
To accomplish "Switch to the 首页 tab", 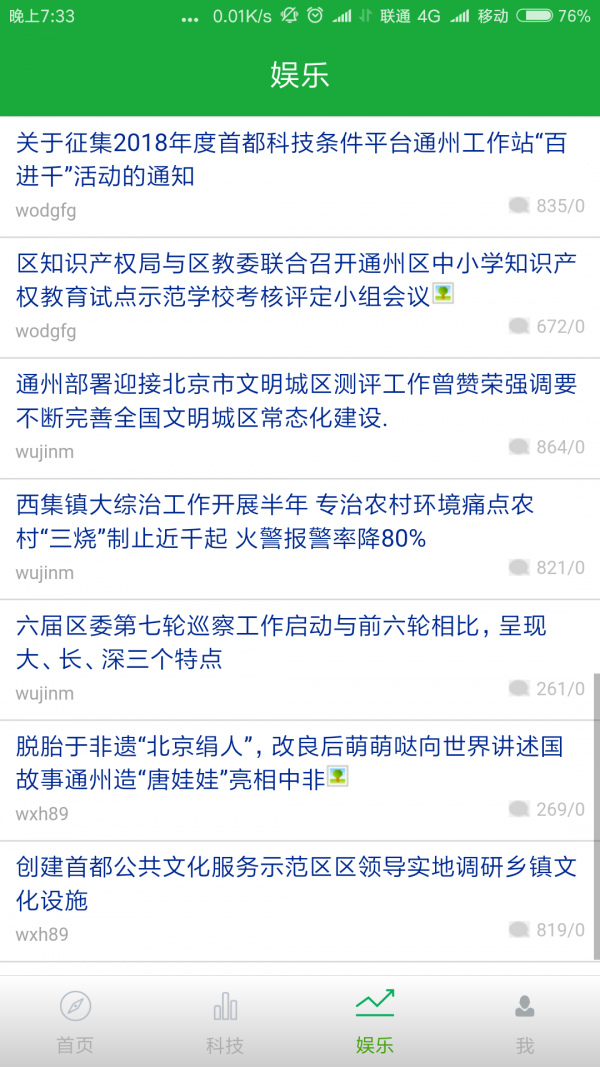I will (x=75, y=1022).
